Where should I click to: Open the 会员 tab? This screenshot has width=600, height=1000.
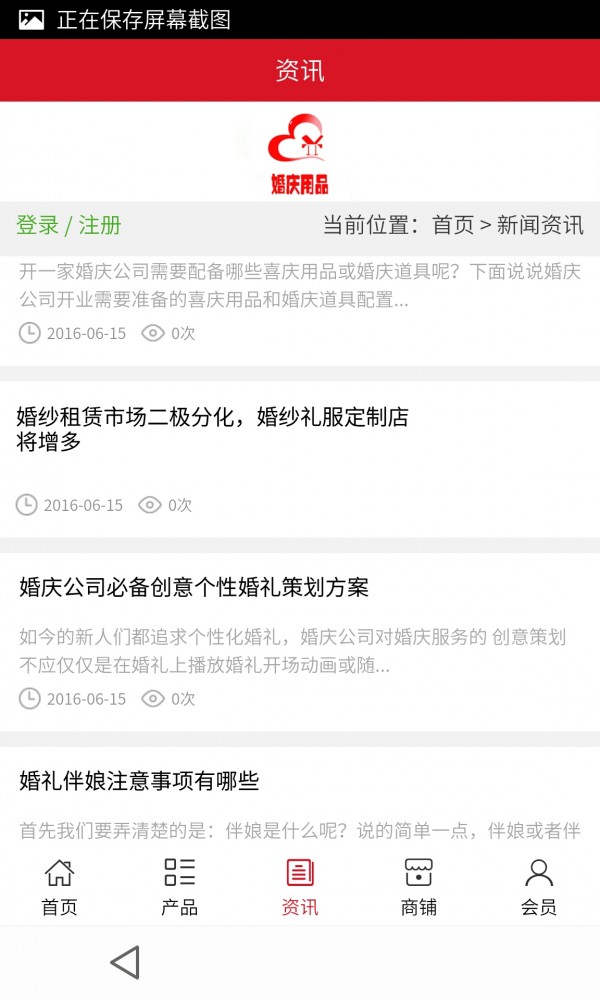(x=539, y=887)
